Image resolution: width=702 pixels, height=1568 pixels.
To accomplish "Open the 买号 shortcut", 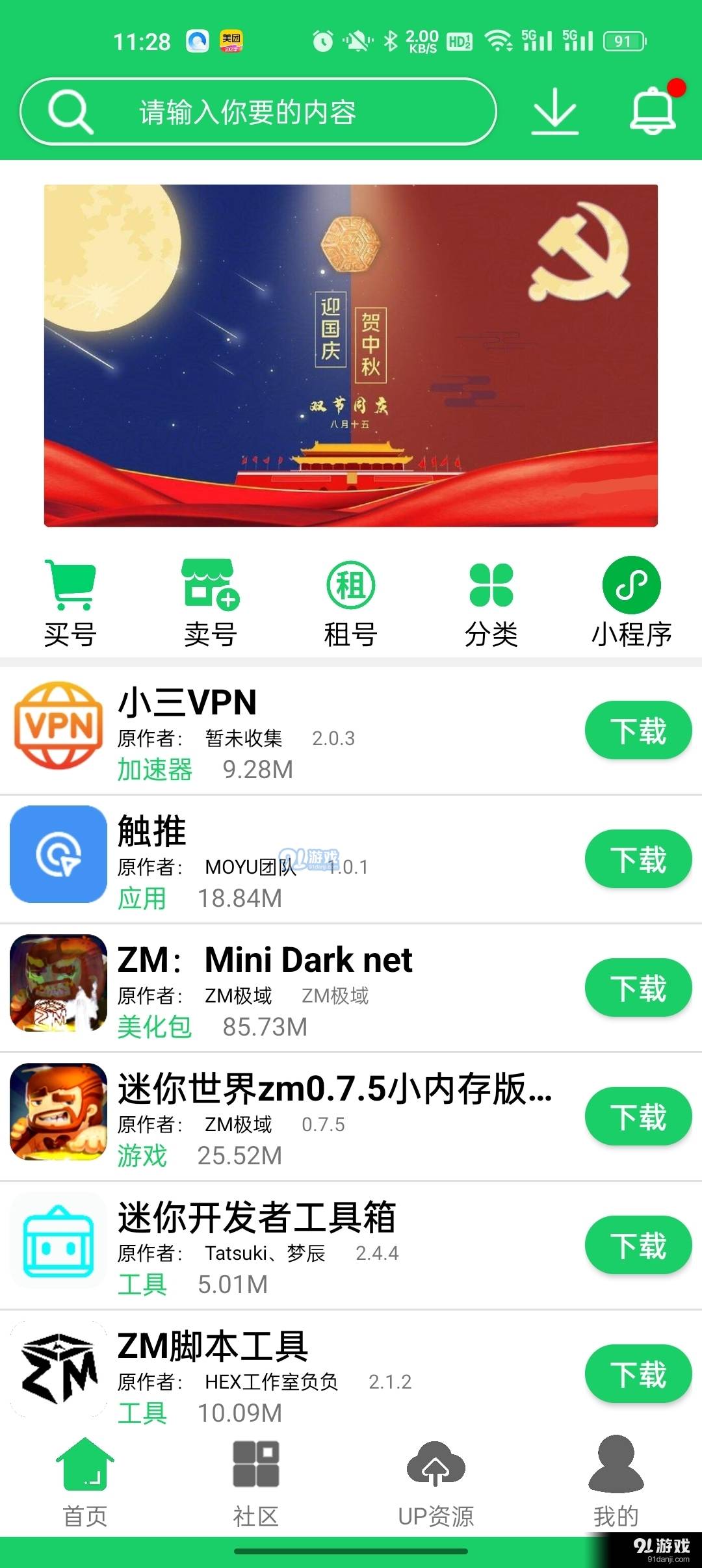I will coord(70,603).
